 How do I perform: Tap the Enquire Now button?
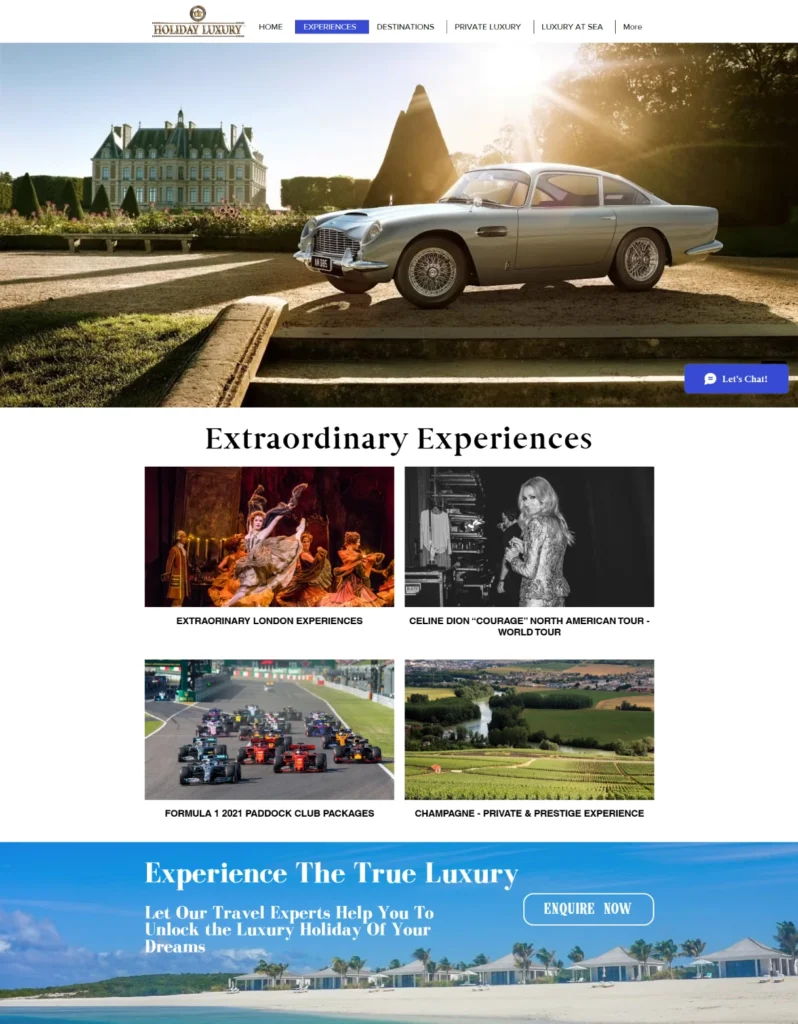(588, 909)
